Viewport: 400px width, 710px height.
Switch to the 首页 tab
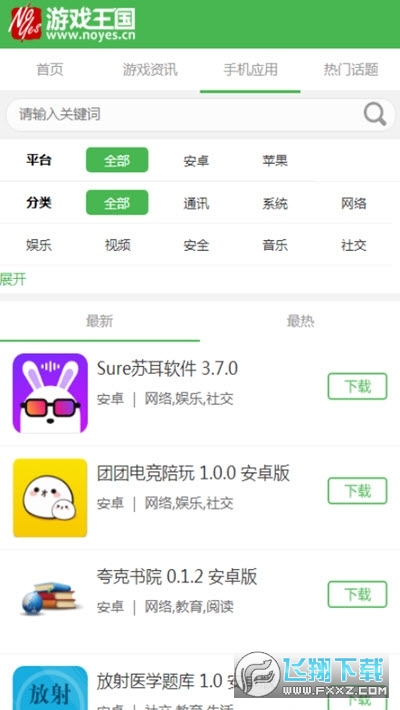pos(50,70)
